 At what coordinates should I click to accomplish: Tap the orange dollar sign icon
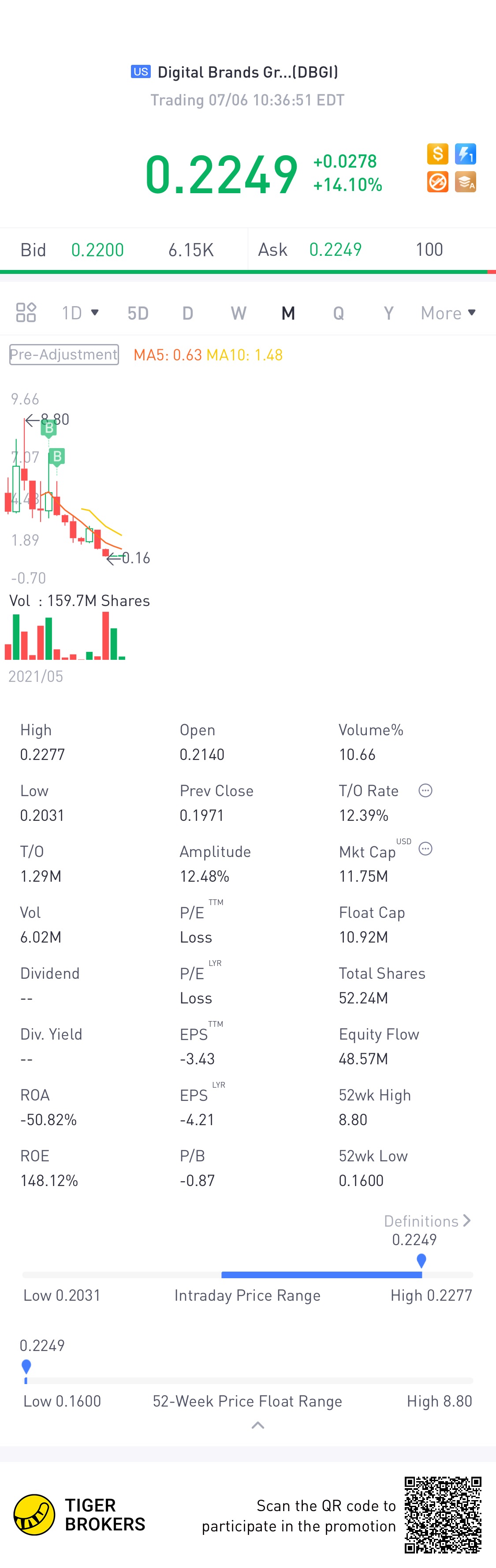tap(437, 154)
